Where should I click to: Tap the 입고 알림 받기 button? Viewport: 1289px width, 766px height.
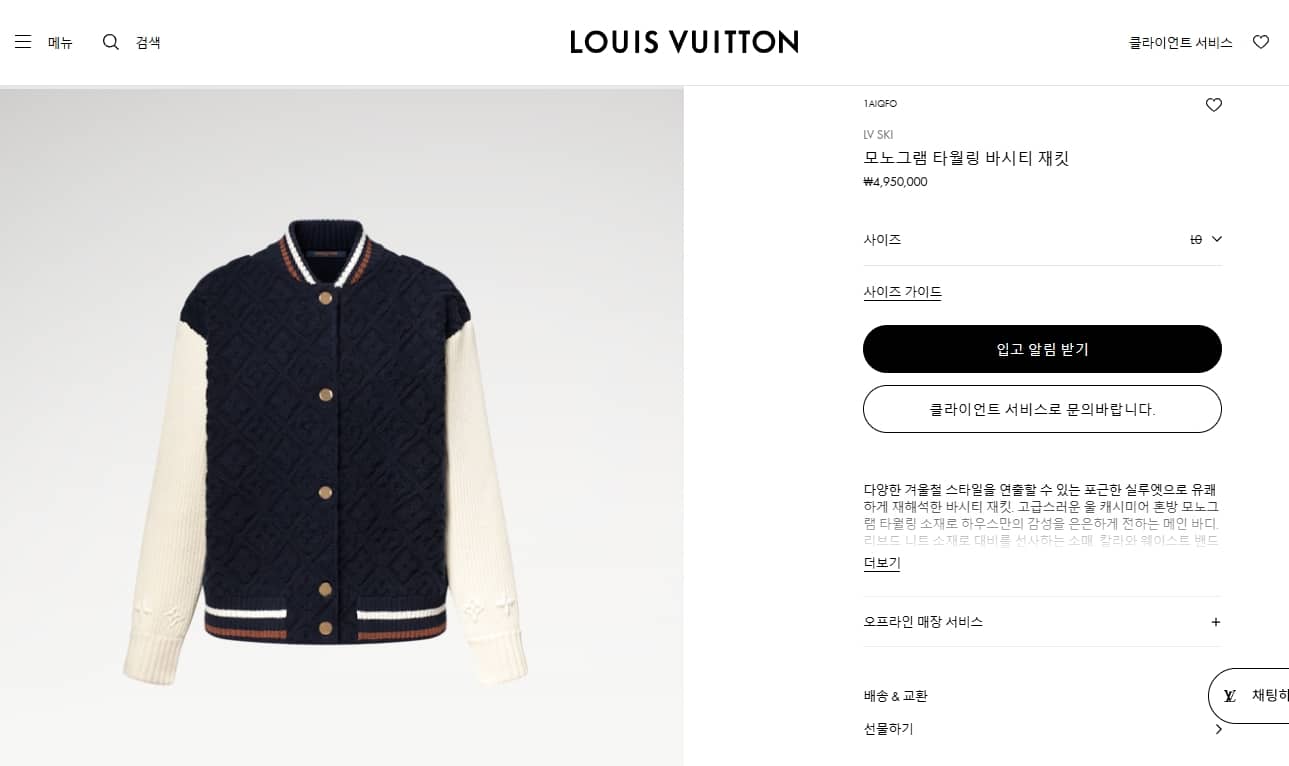click(x=1042, y=349)
